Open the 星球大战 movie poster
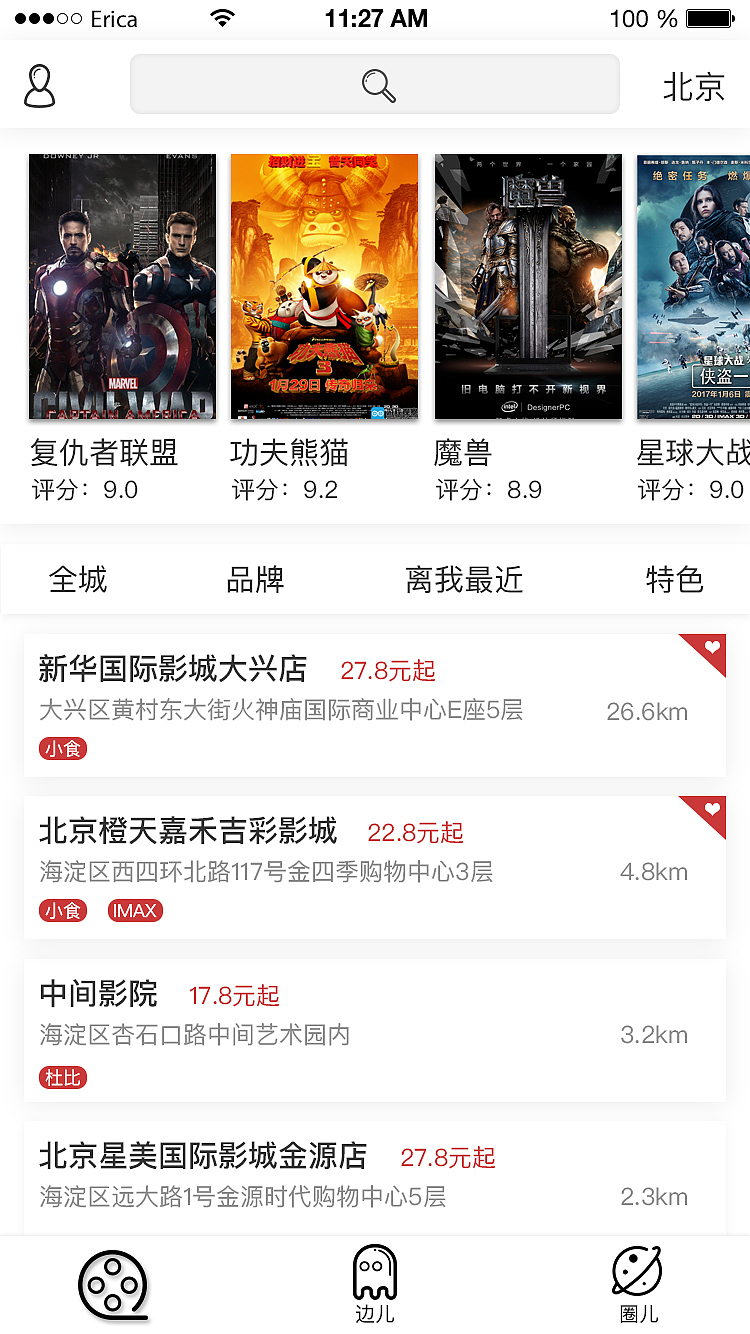The height and width of the screenshot is (1334, 750). tap(694, 286)
